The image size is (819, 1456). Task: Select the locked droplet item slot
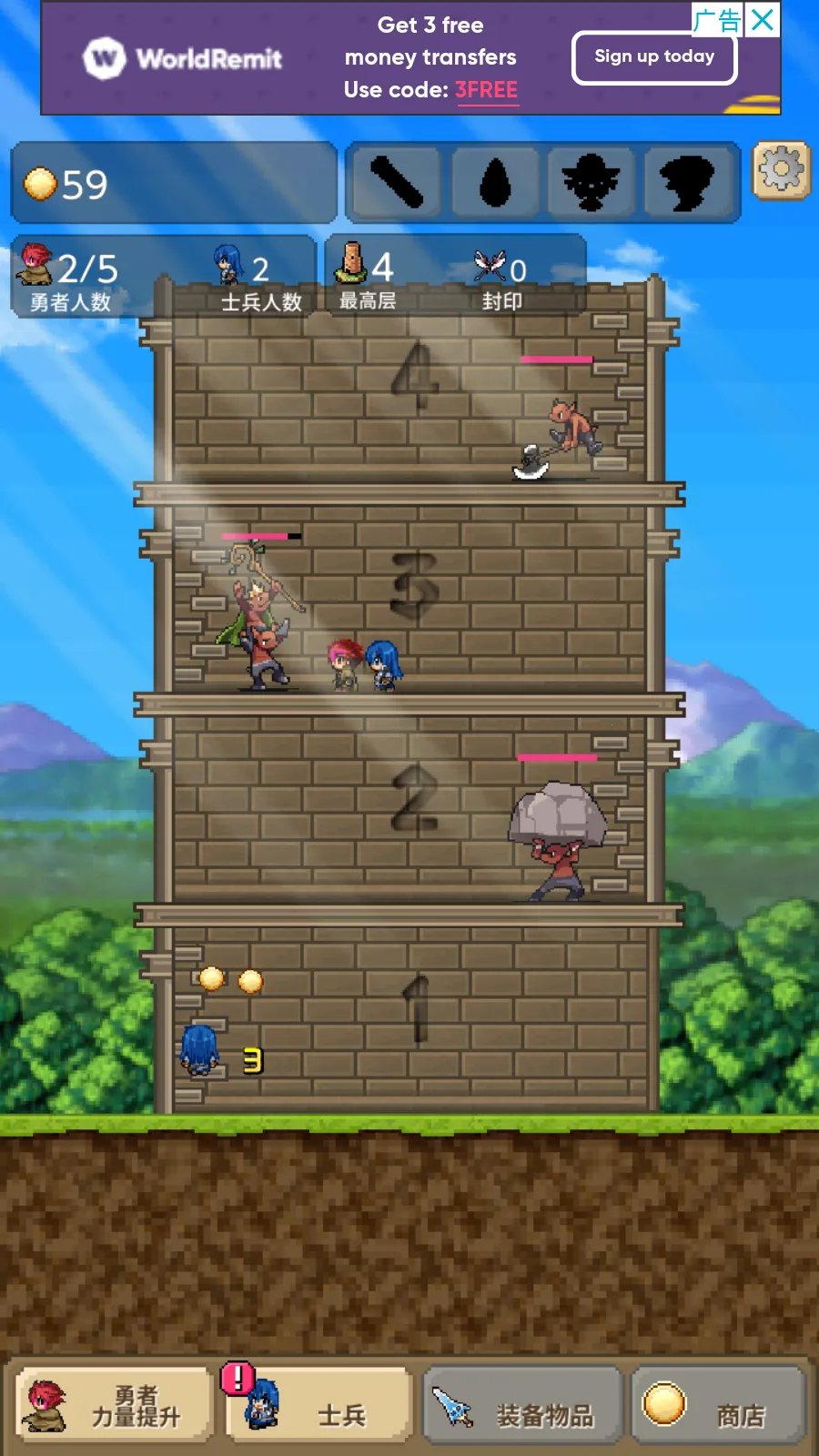click(x=495, y=183)
